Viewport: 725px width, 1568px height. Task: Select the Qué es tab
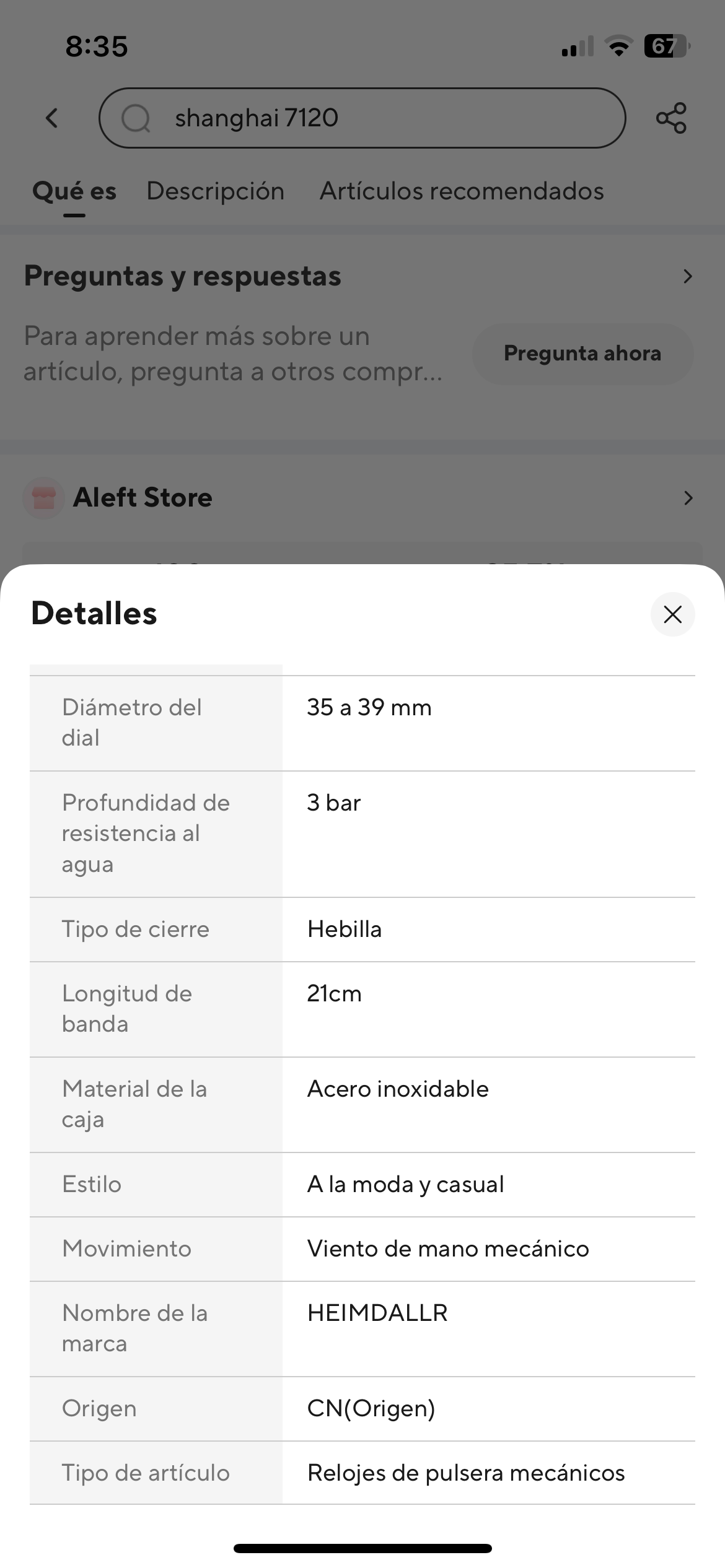(74, 191)
